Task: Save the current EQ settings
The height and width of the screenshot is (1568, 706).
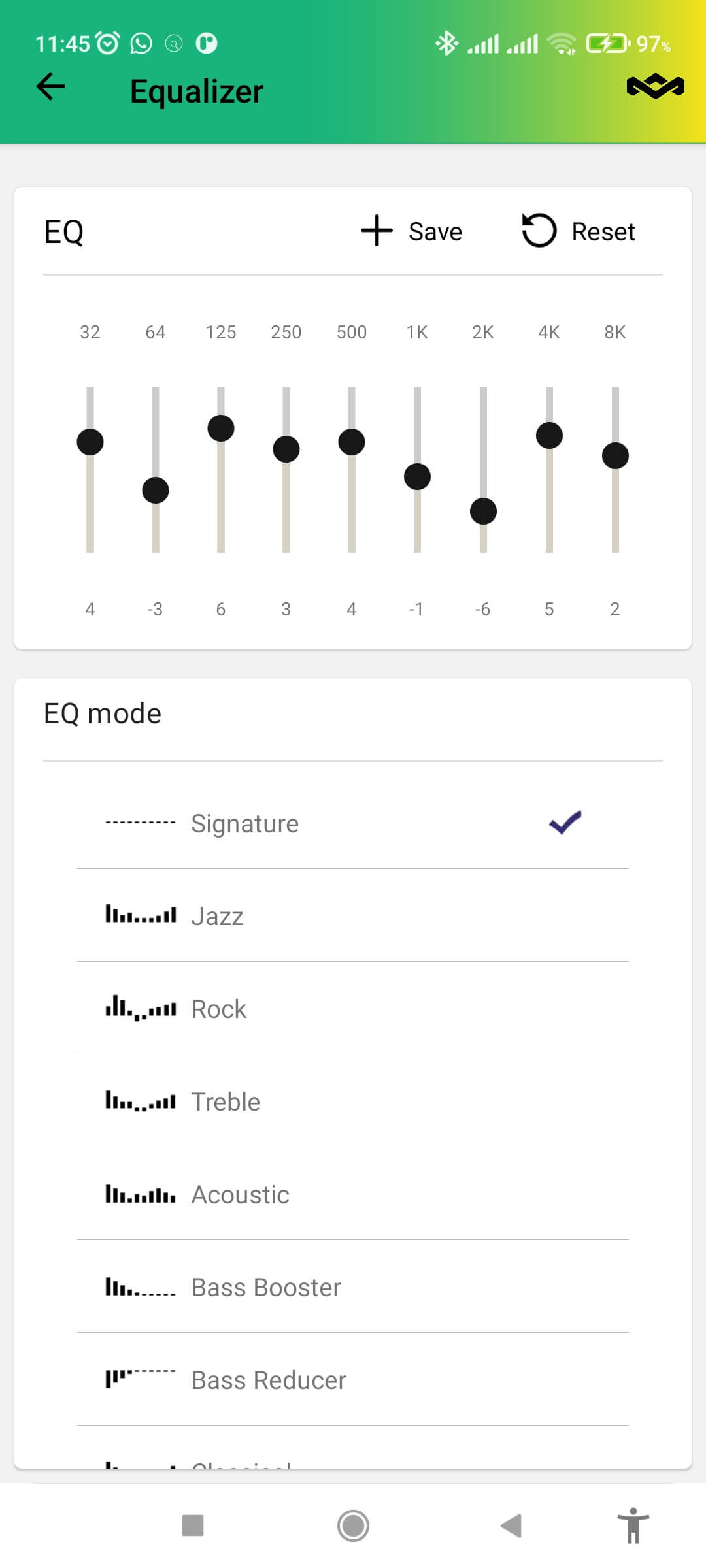Action: point(412,231)
